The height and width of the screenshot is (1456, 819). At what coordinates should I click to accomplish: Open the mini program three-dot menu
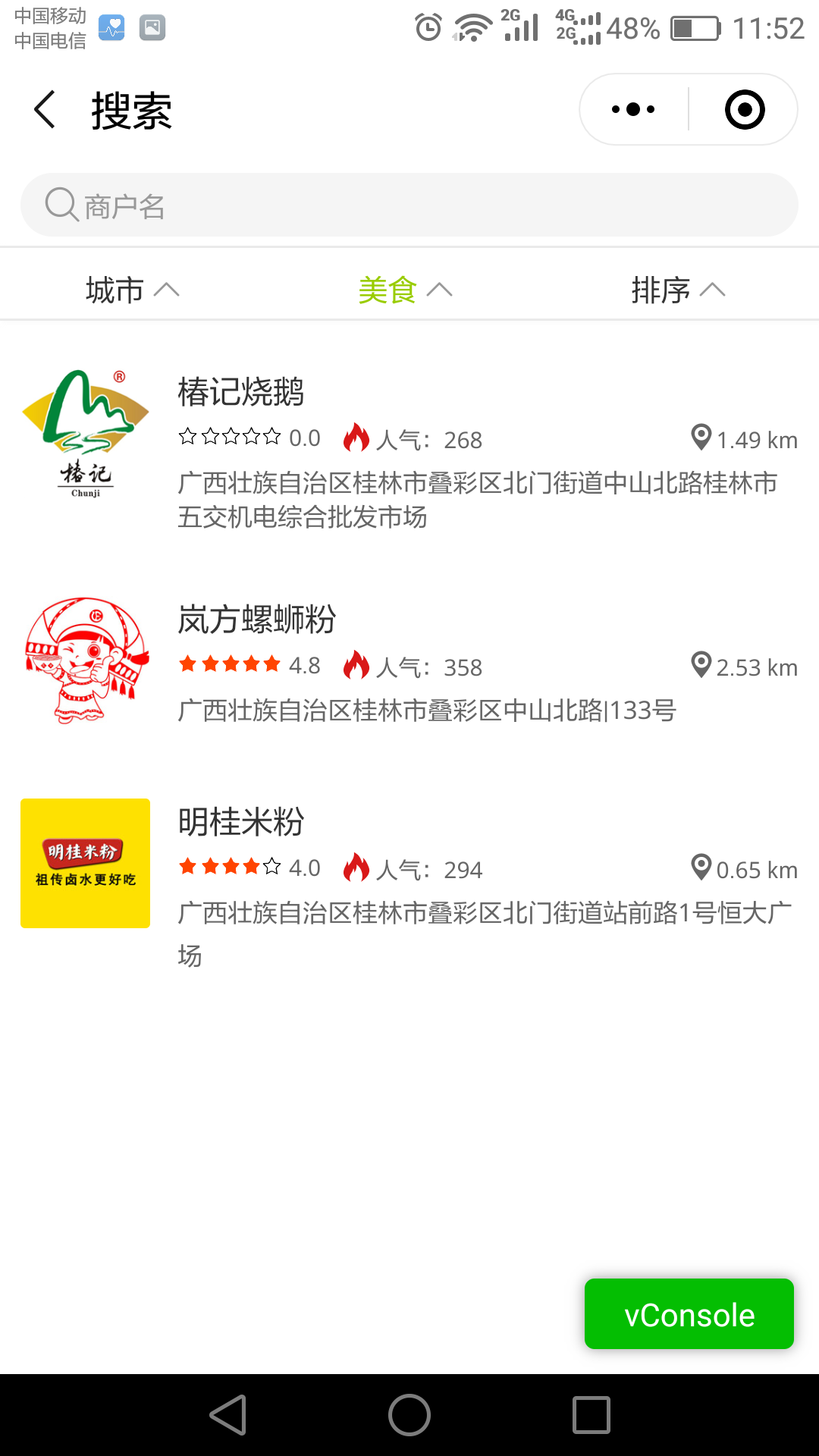pos(634,110)
